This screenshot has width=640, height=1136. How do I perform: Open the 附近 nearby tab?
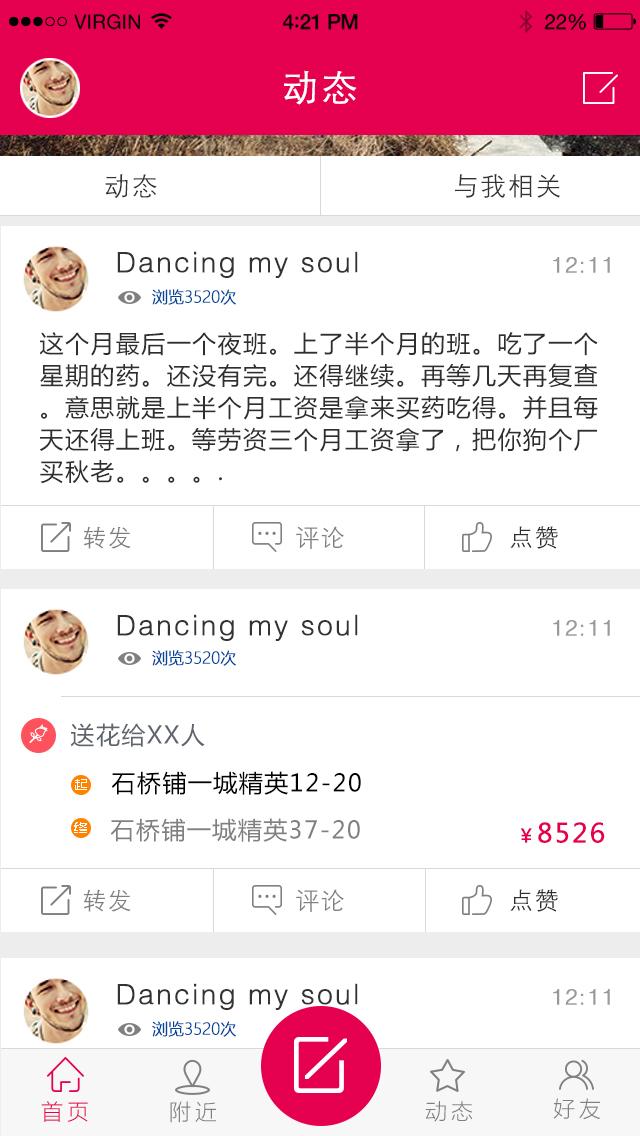coord(192,1090)
